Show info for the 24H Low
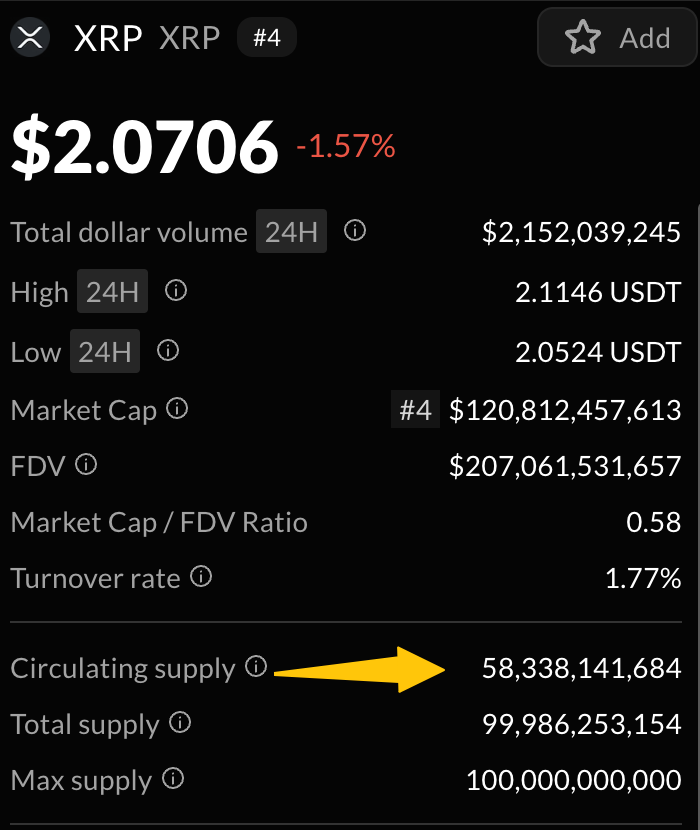Screen dimensions: 700x830 click(x=168, y=350)
